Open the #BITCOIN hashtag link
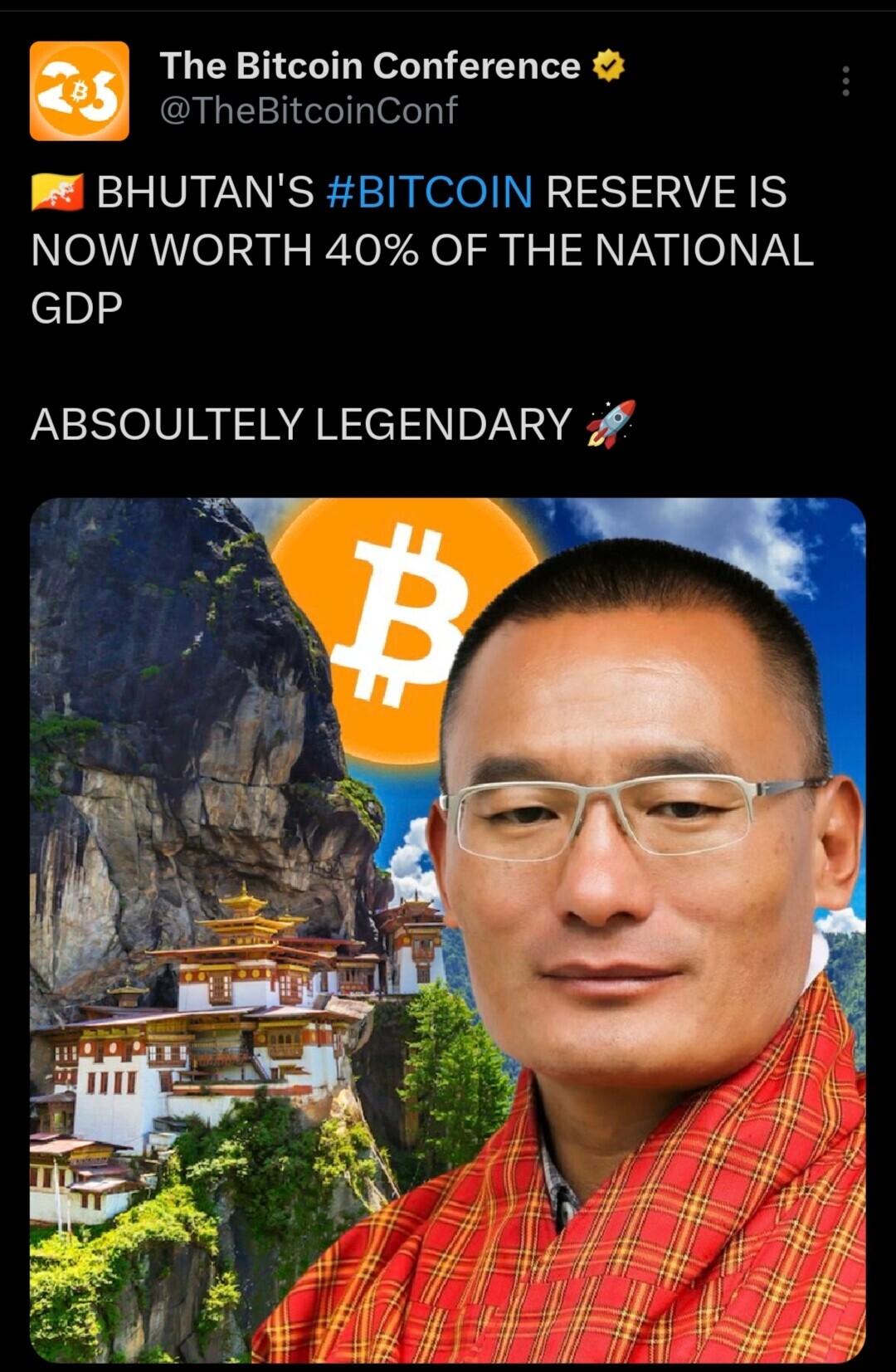896x1372 pixels. (429, 192)
